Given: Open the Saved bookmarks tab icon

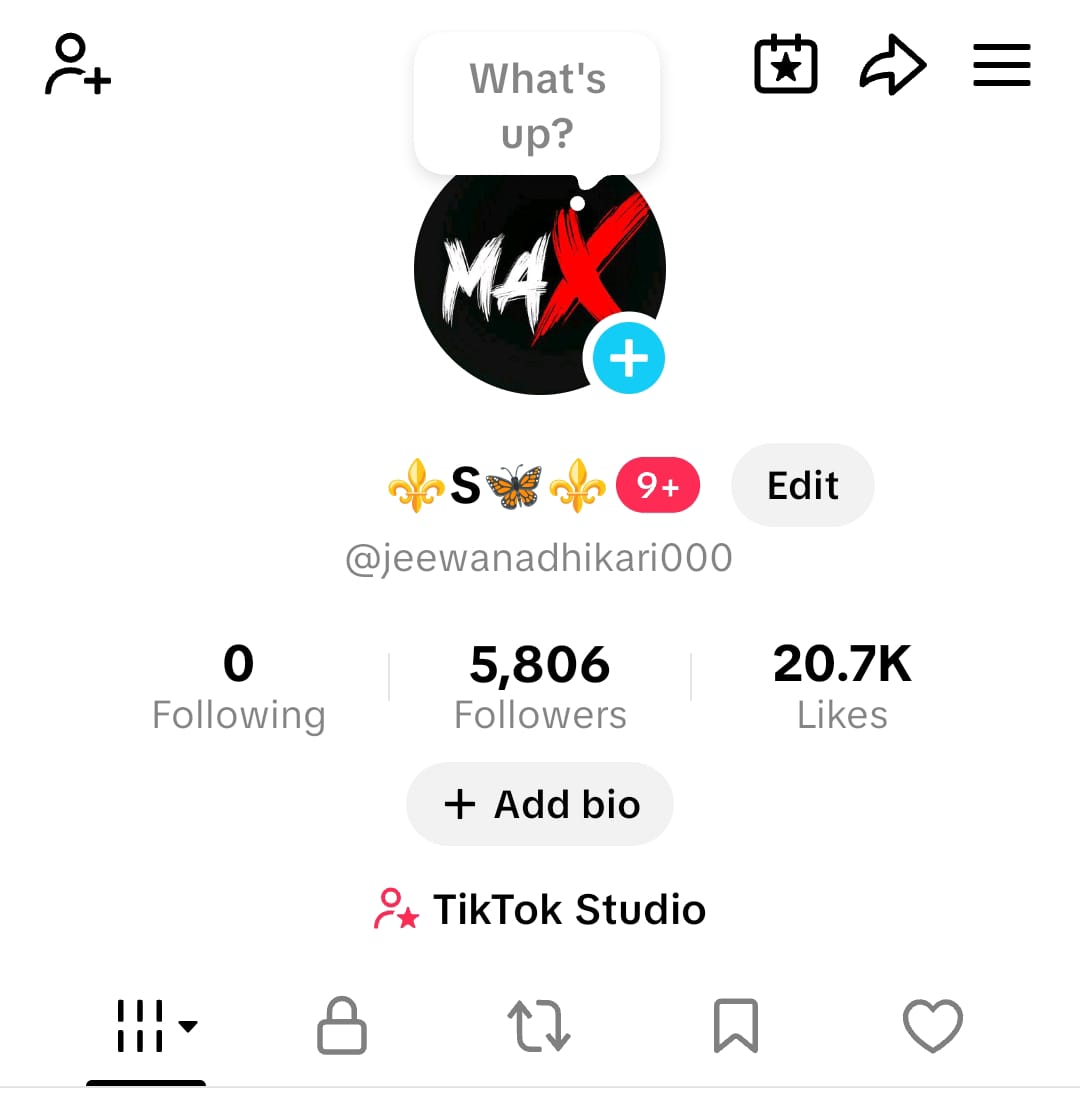Looking at the screenshot, I should (736, 1025).
